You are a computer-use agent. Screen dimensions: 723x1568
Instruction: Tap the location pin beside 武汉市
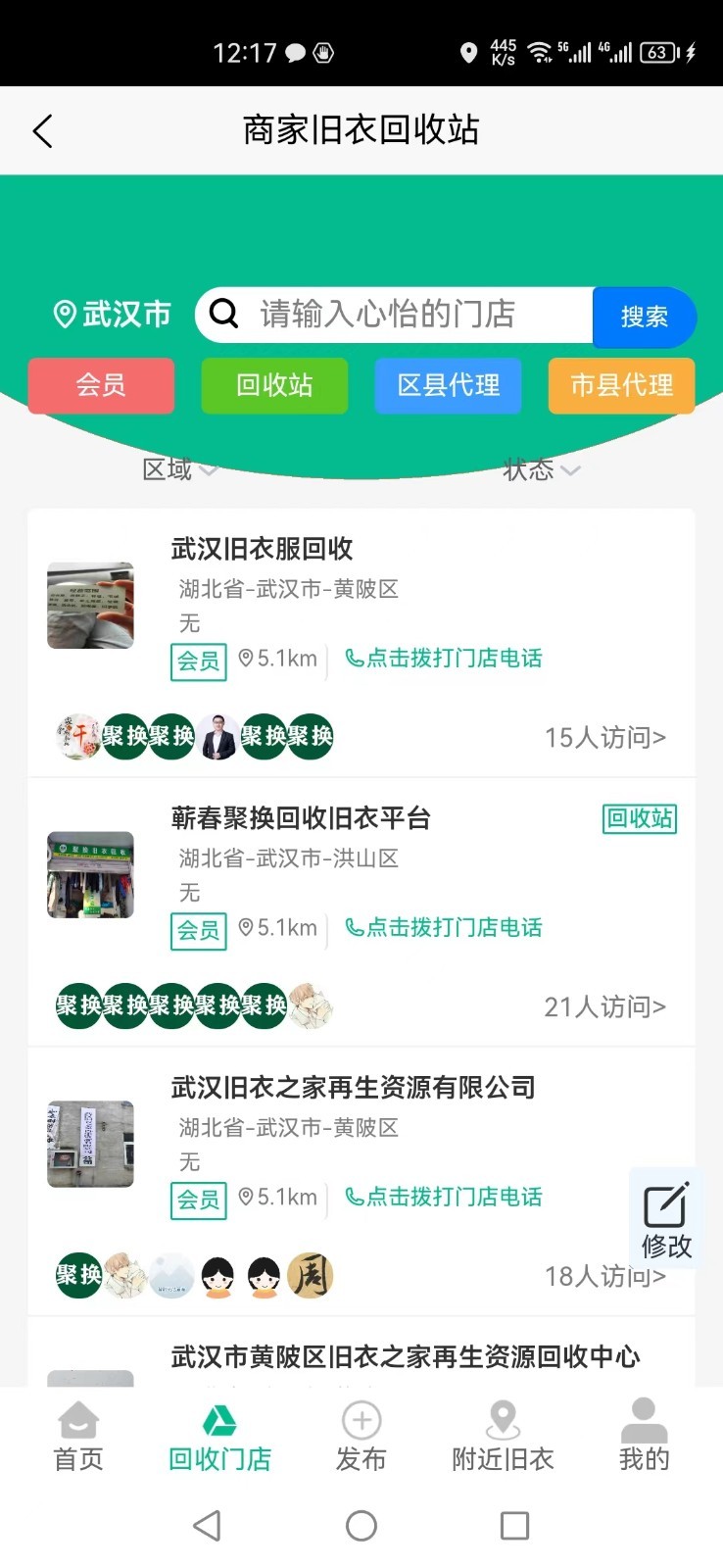(62, 315)
